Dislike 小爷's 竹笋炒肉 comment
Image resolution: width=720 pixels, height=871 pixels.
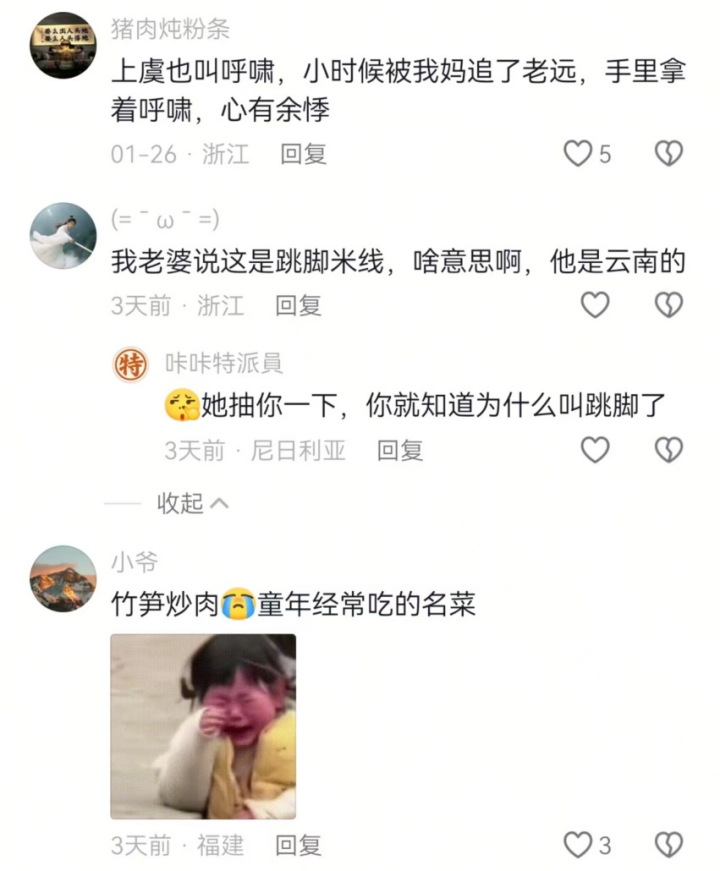[x=668, y=845]
